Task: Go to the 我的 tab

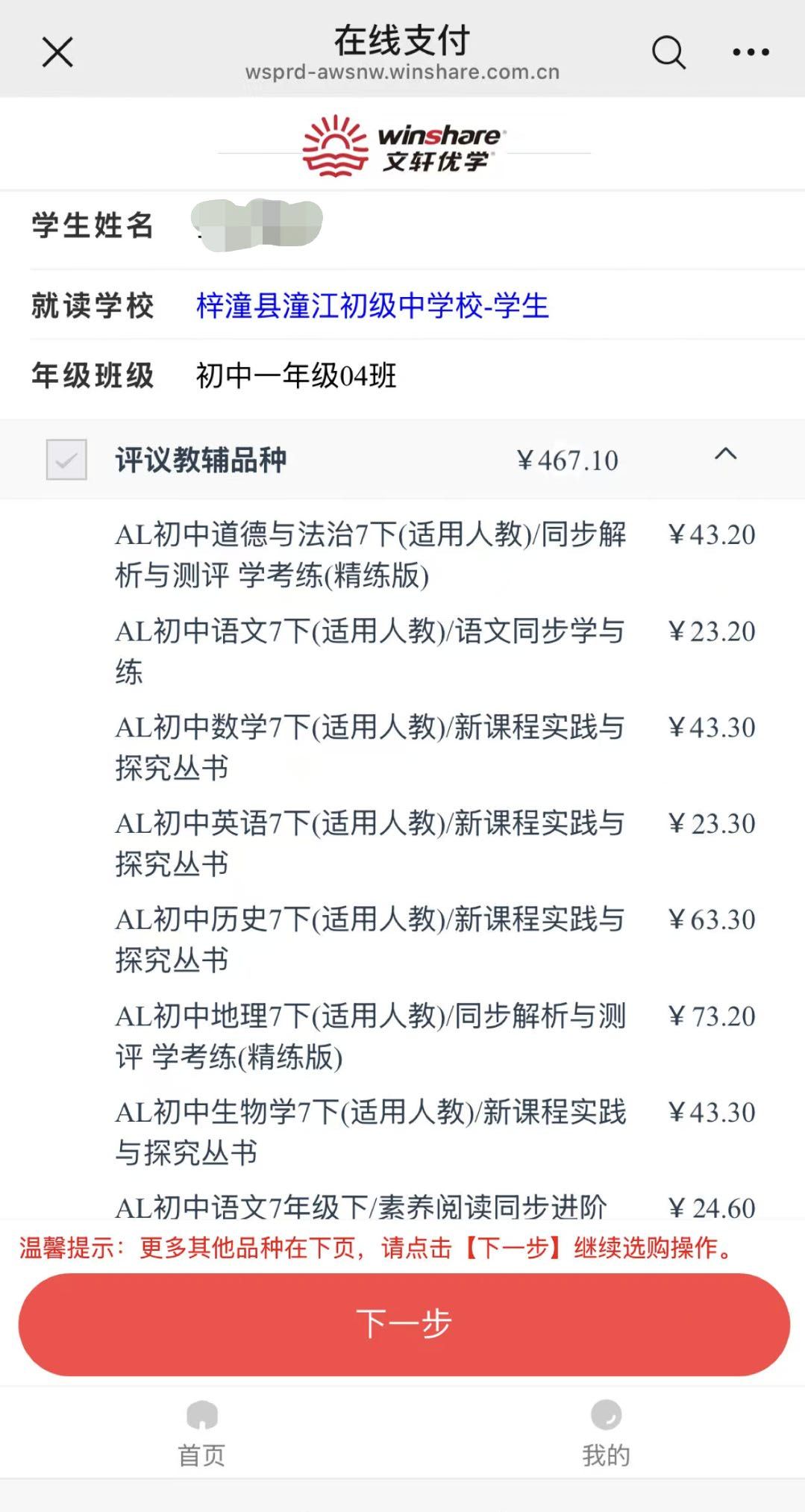Action: [x=606, y=1433]
